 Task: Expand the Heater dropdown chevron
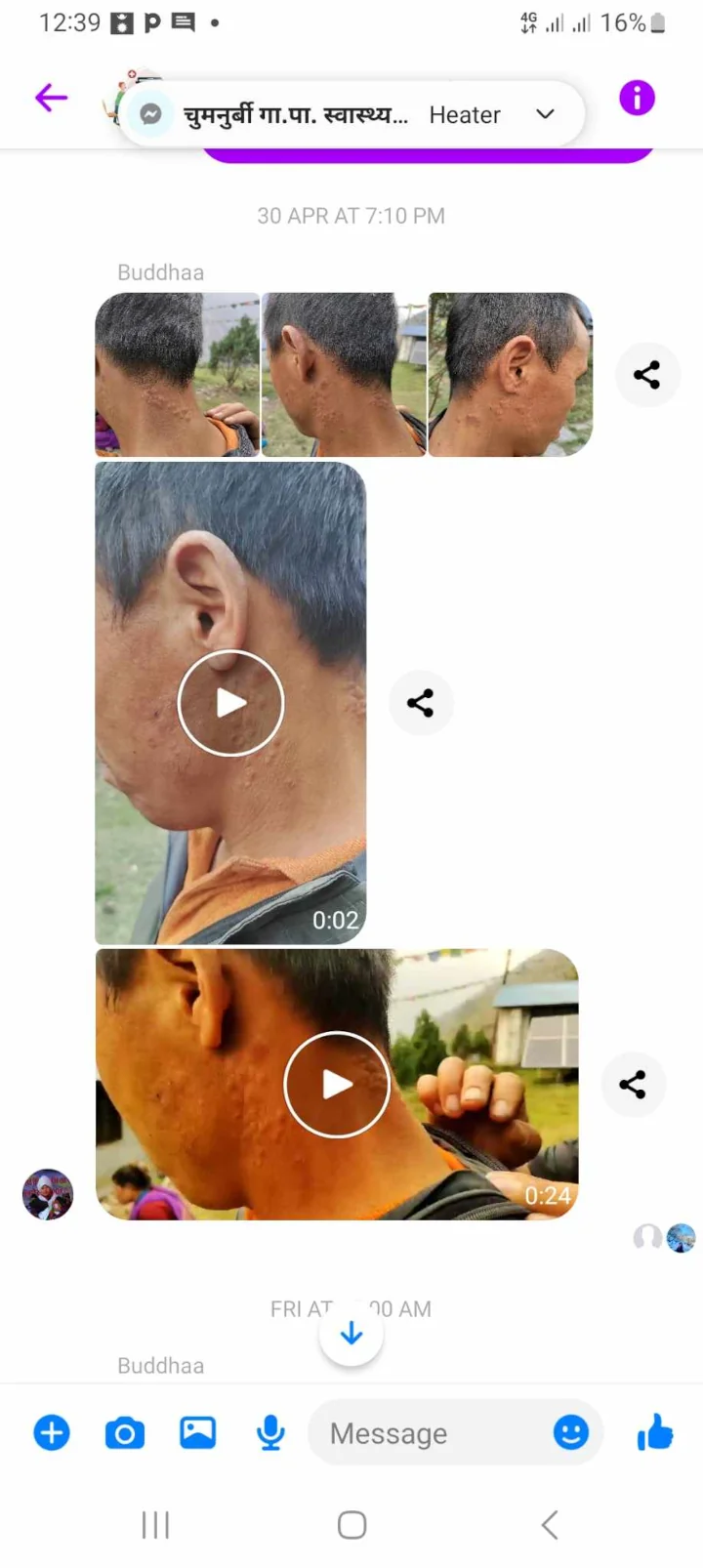[545, 114]
